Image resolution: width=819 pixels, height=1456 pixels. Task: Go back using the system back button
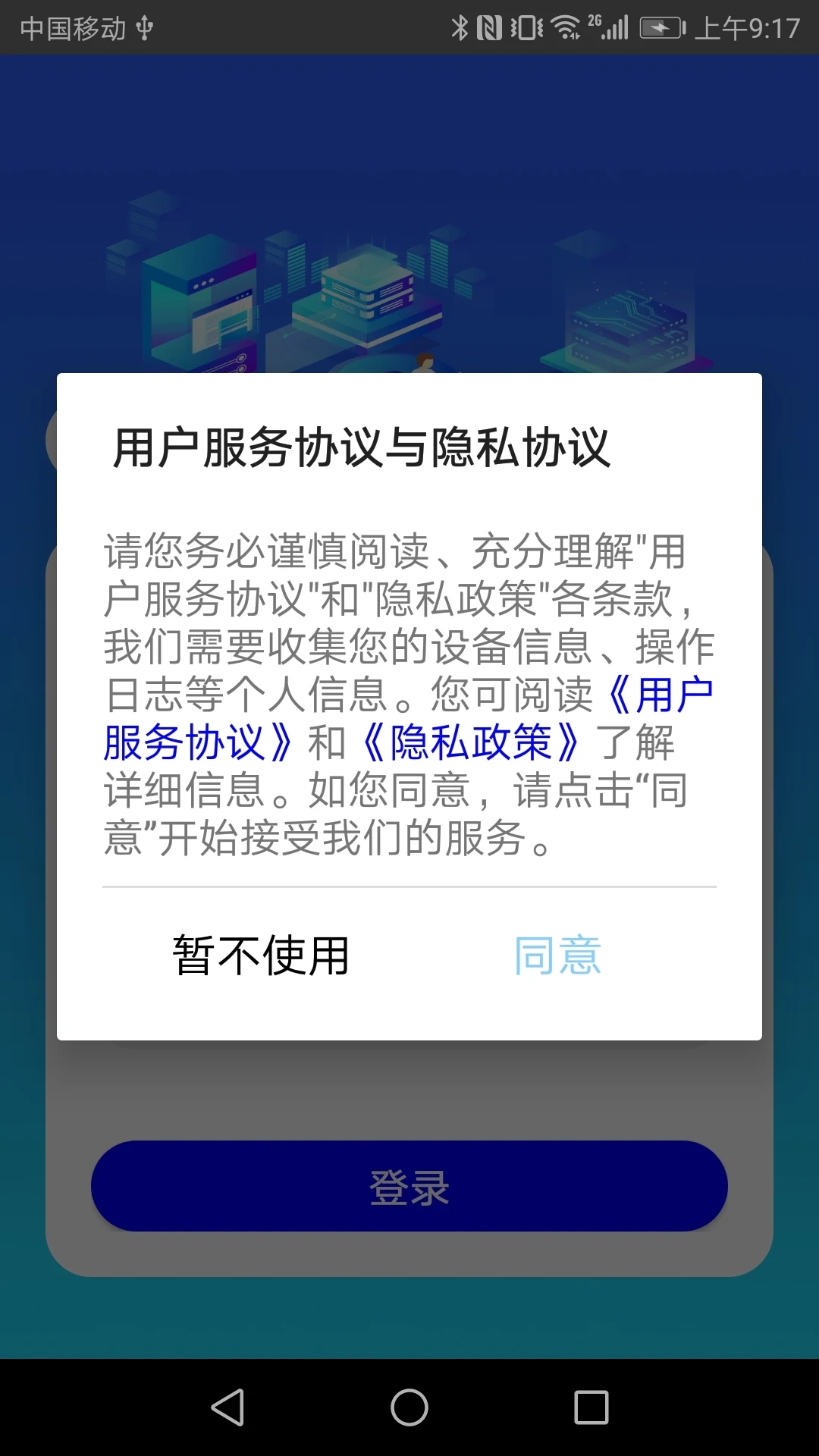(x=227, y=1407)
